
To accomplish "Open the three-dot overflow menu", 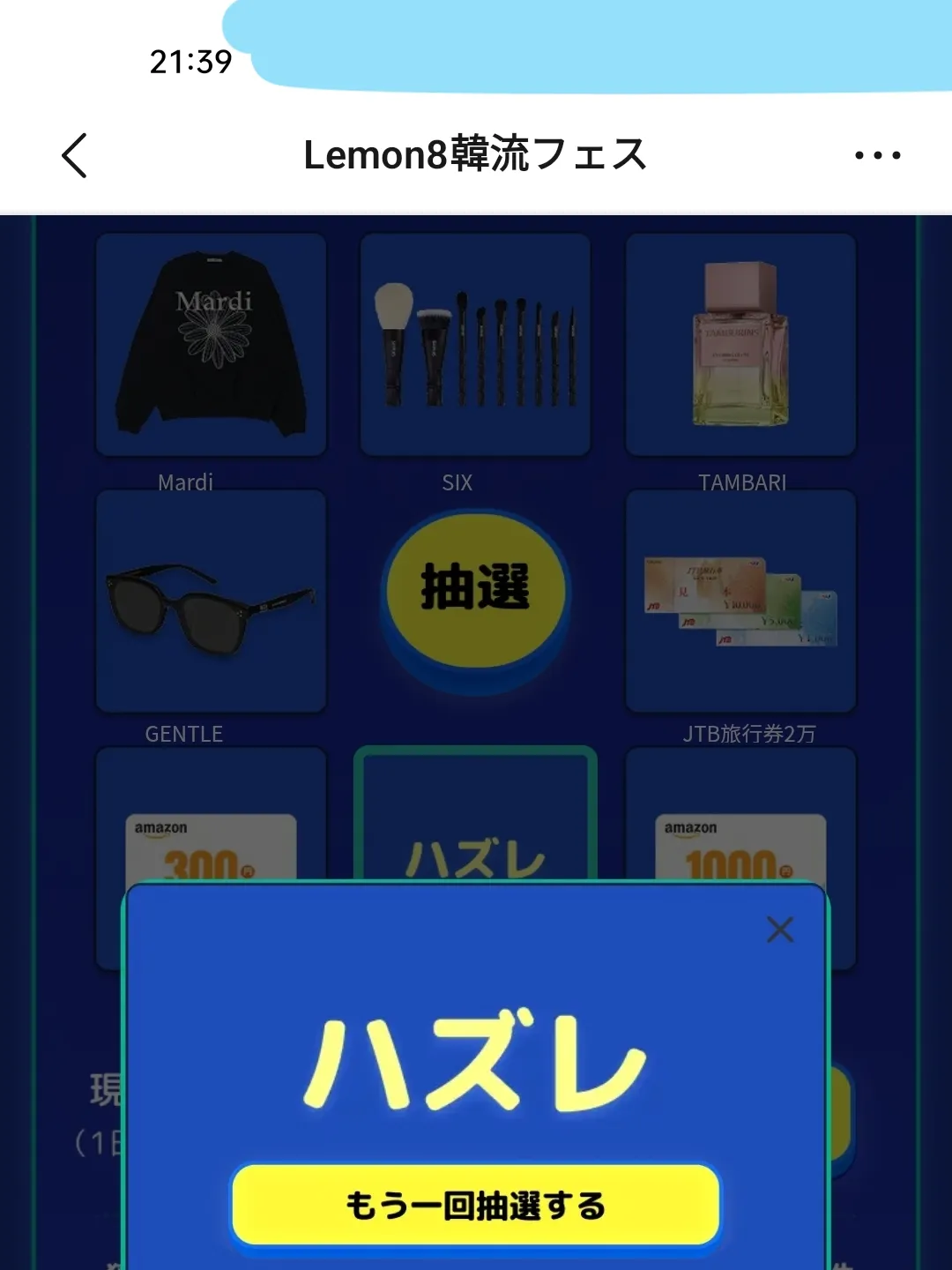I will pos(877,155).
